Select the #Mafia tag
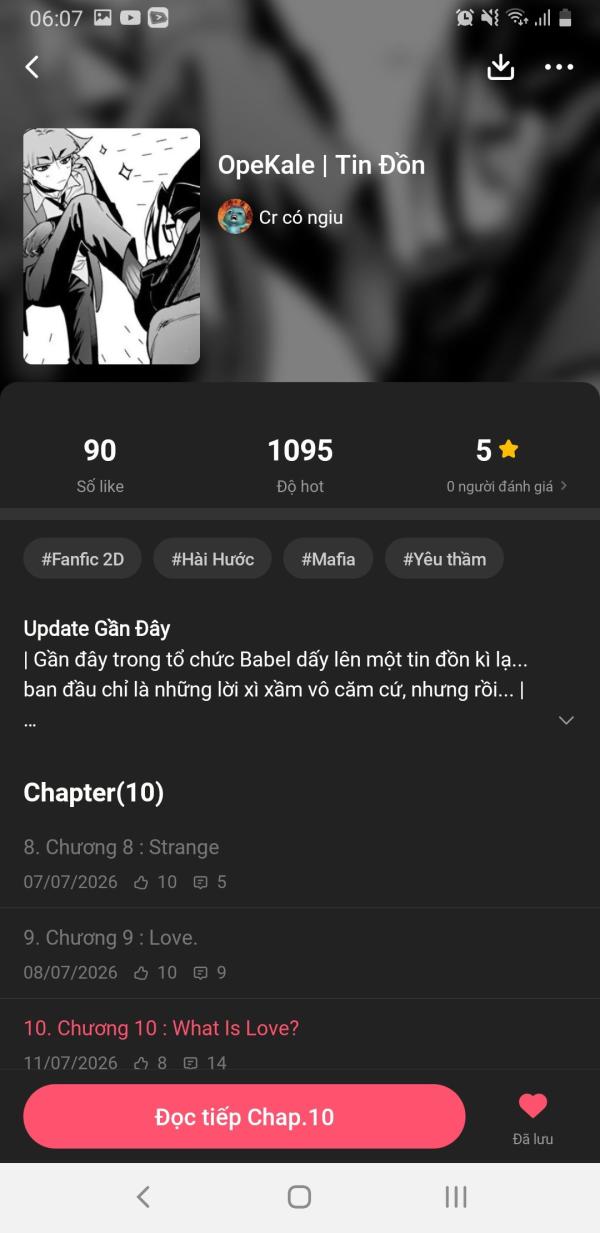Viewport: 600px width, 1233px height. click(x=328, y=559)
